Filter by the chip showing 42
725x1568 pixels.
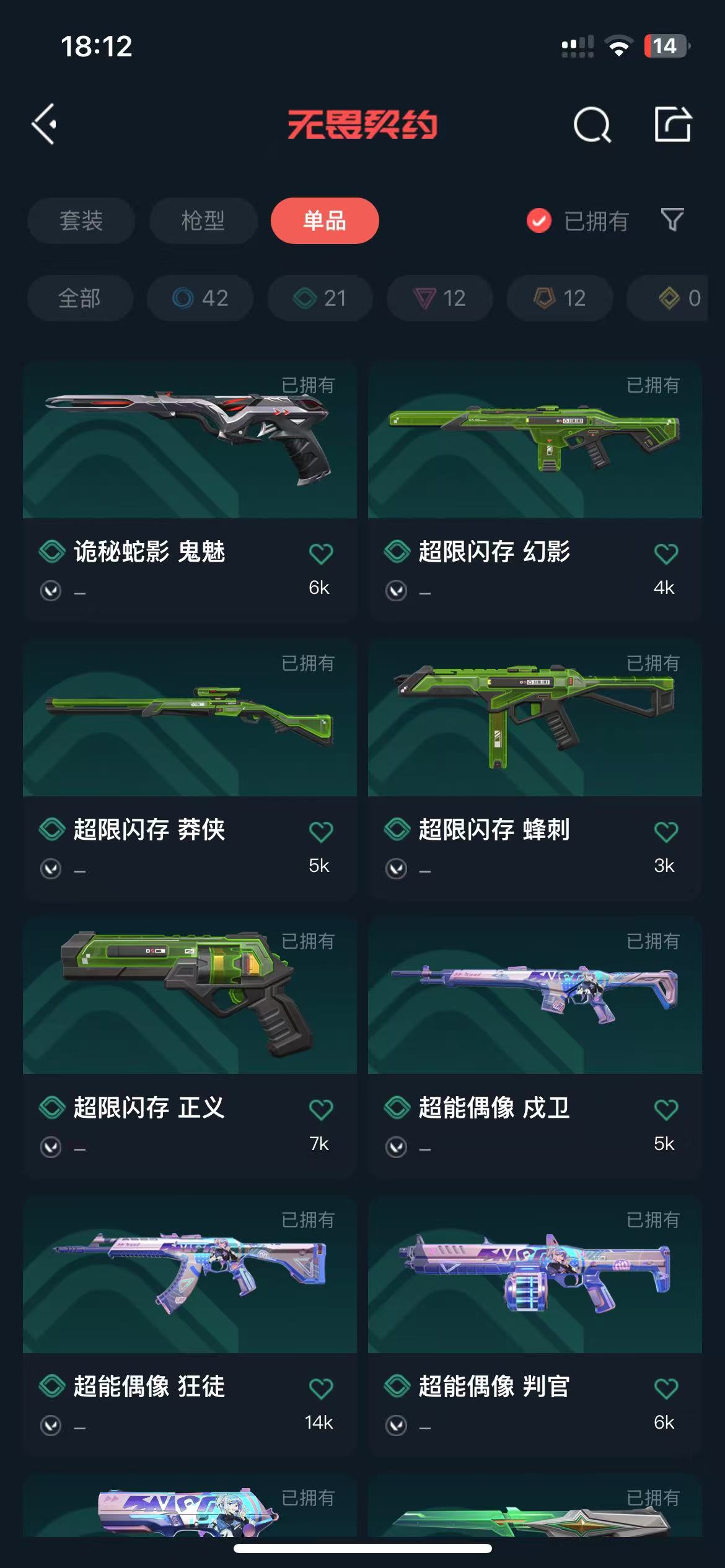[200, 298]
